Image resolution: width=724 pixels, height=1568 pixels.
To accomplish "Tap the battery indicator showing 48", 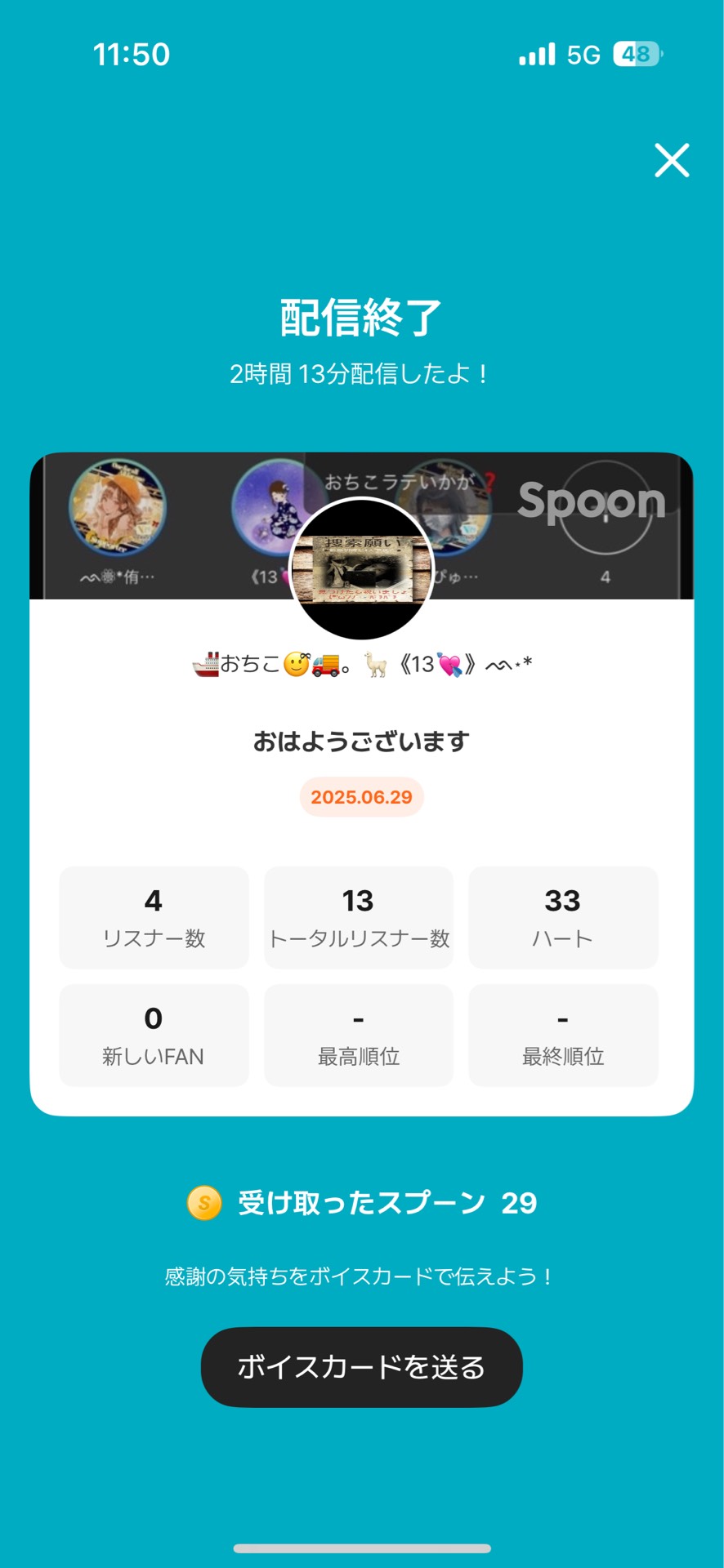I will pos(637,54).
